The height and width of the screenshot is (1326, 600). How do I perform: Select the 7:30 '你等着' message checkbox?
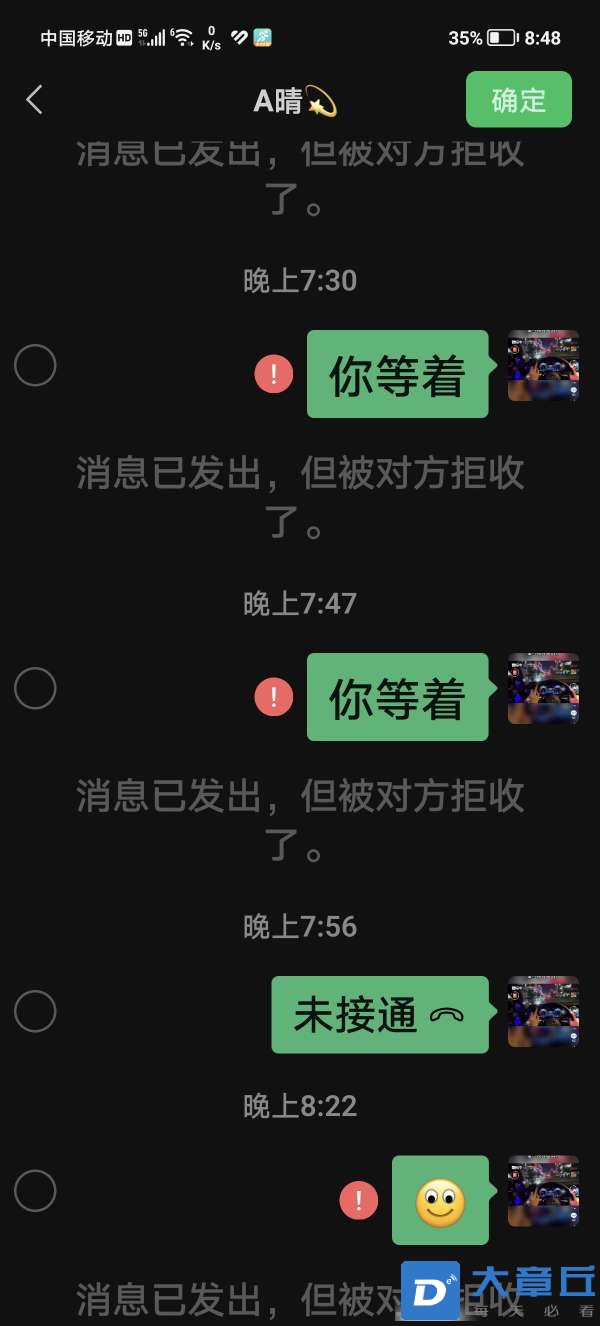35,365
